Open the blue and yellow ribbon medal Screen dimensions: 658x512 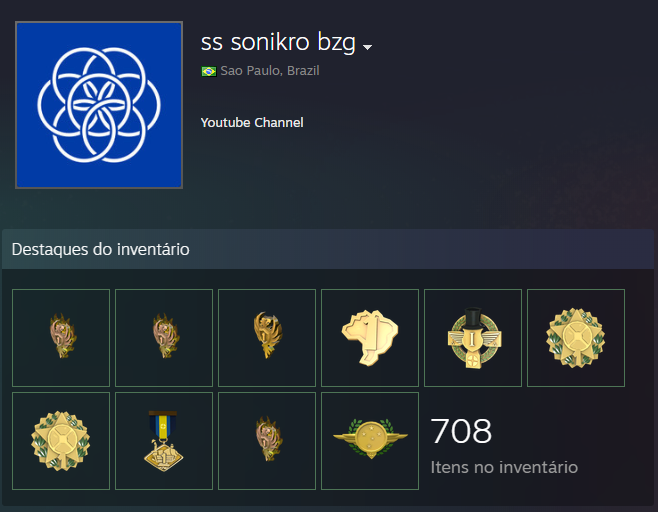pos(164,440)
